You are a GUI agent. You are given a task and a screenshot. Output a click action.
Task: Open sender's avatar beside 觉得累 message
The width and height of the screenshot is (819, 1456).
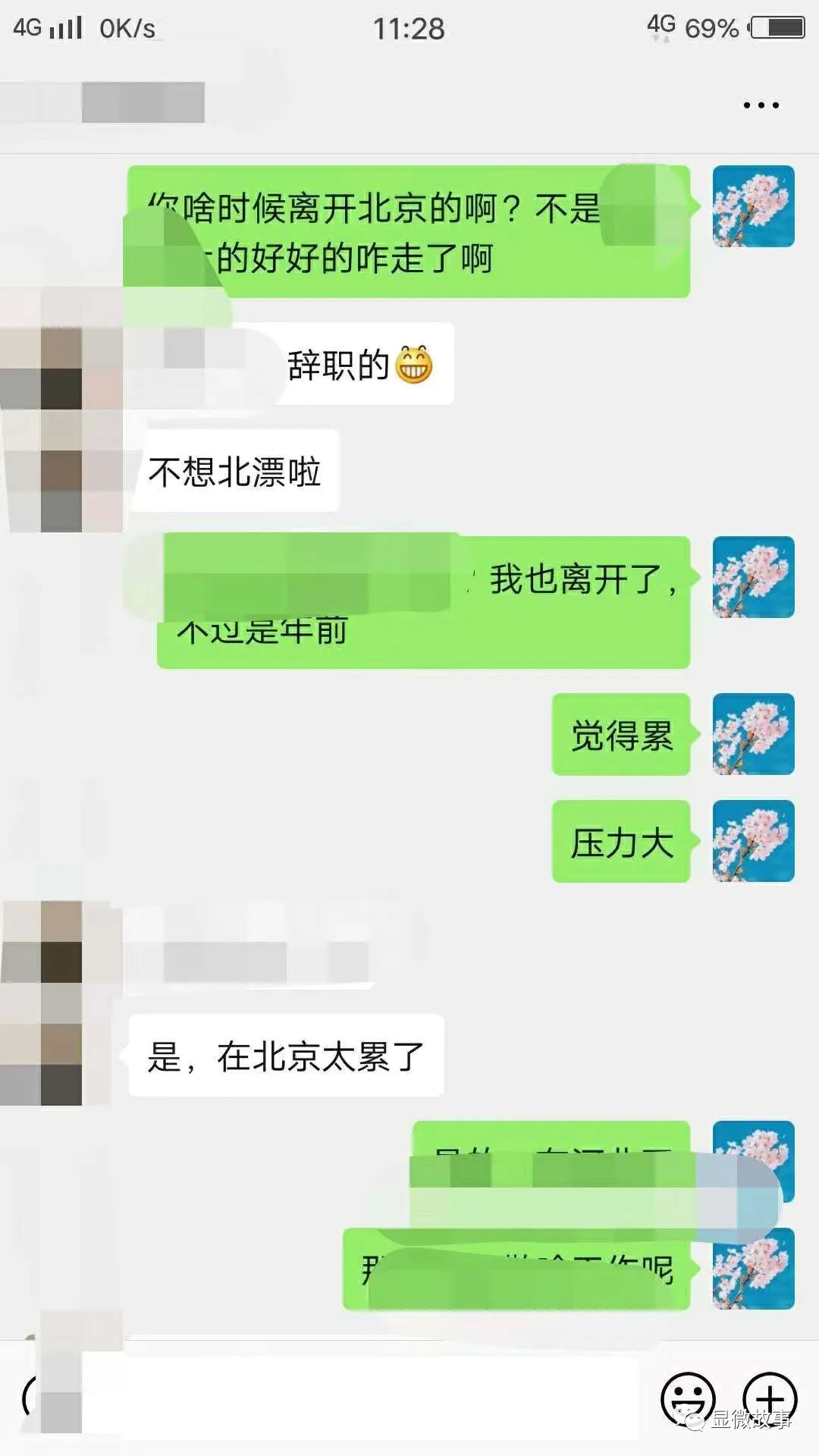coord(753,734)
